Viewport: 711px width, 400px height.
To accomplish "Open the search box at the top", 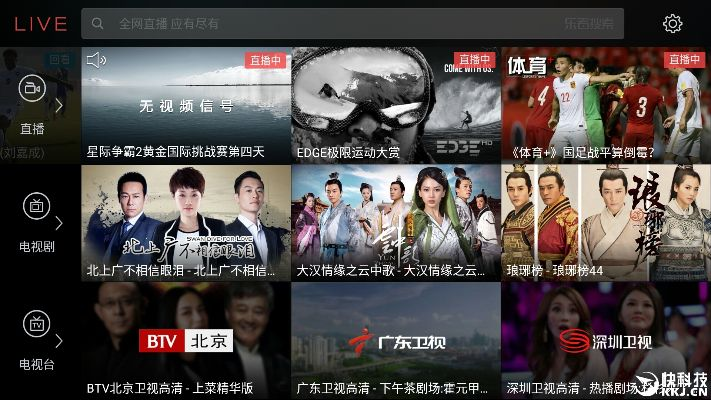I will click(x=350, y=23).
